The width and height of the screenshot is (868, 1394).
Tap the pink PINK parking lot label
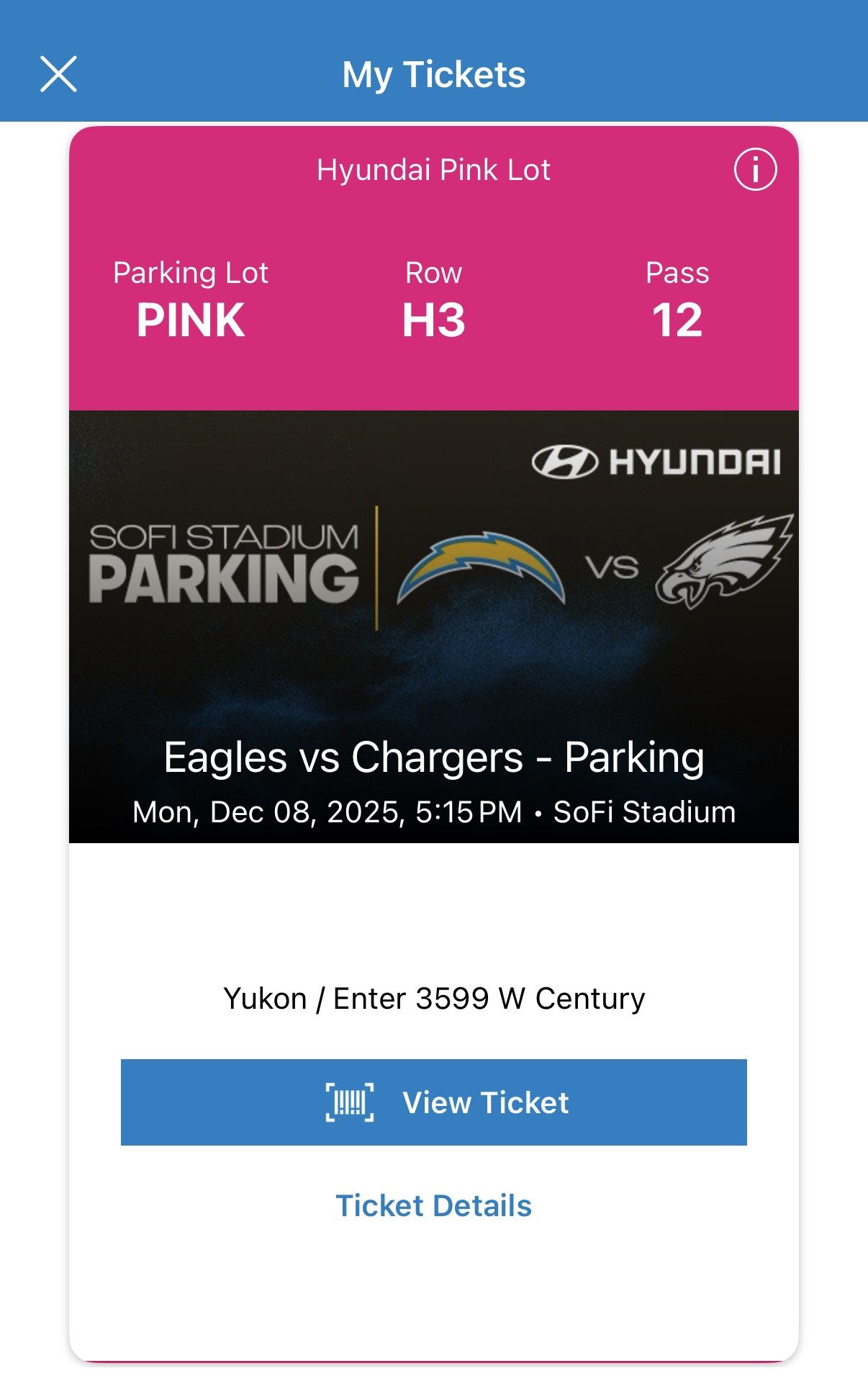point(189,320)
